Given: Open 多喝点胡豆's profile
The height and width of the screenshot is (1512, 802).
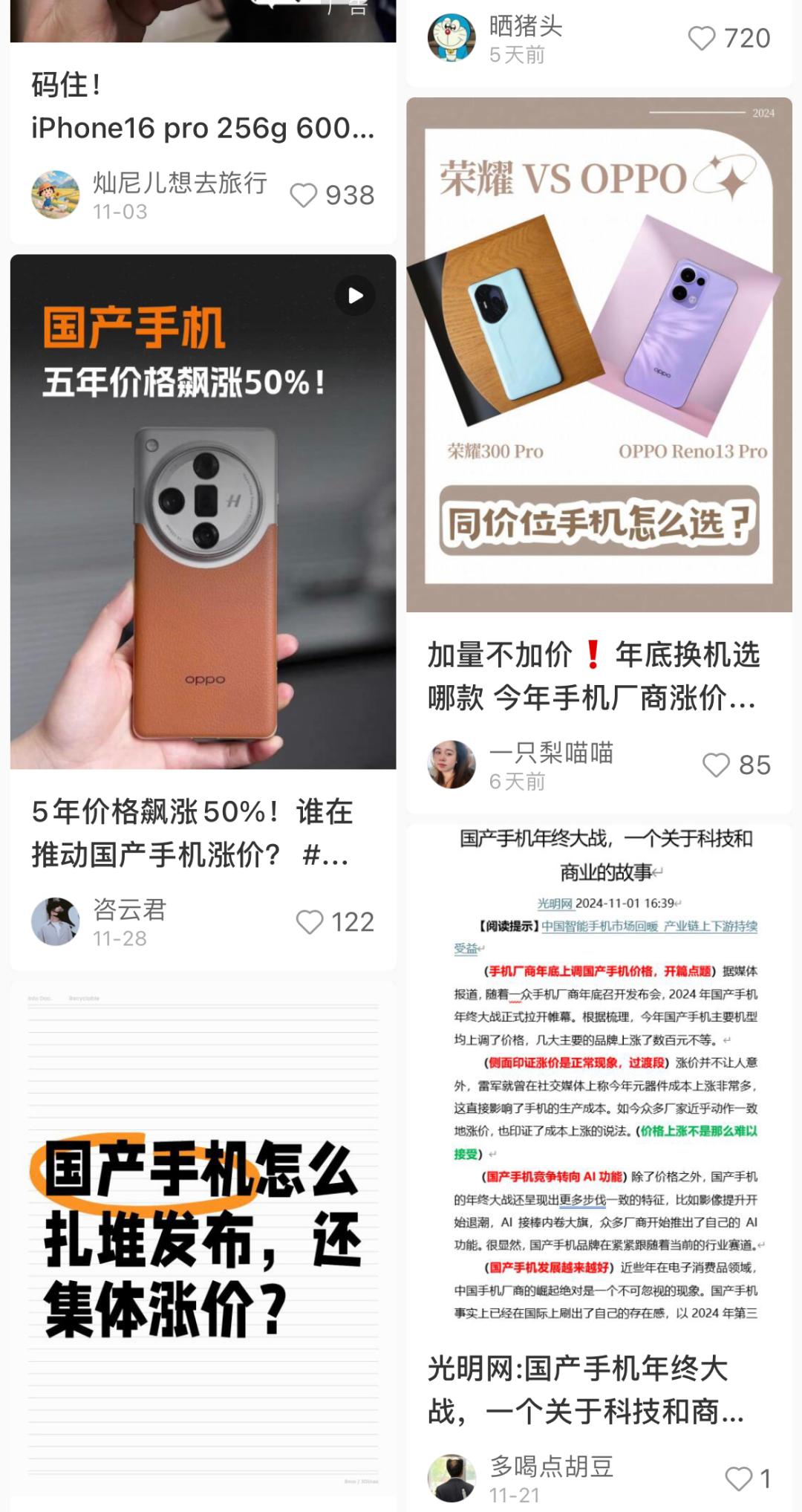Looking at the screenshot, I should point(451,1479).
